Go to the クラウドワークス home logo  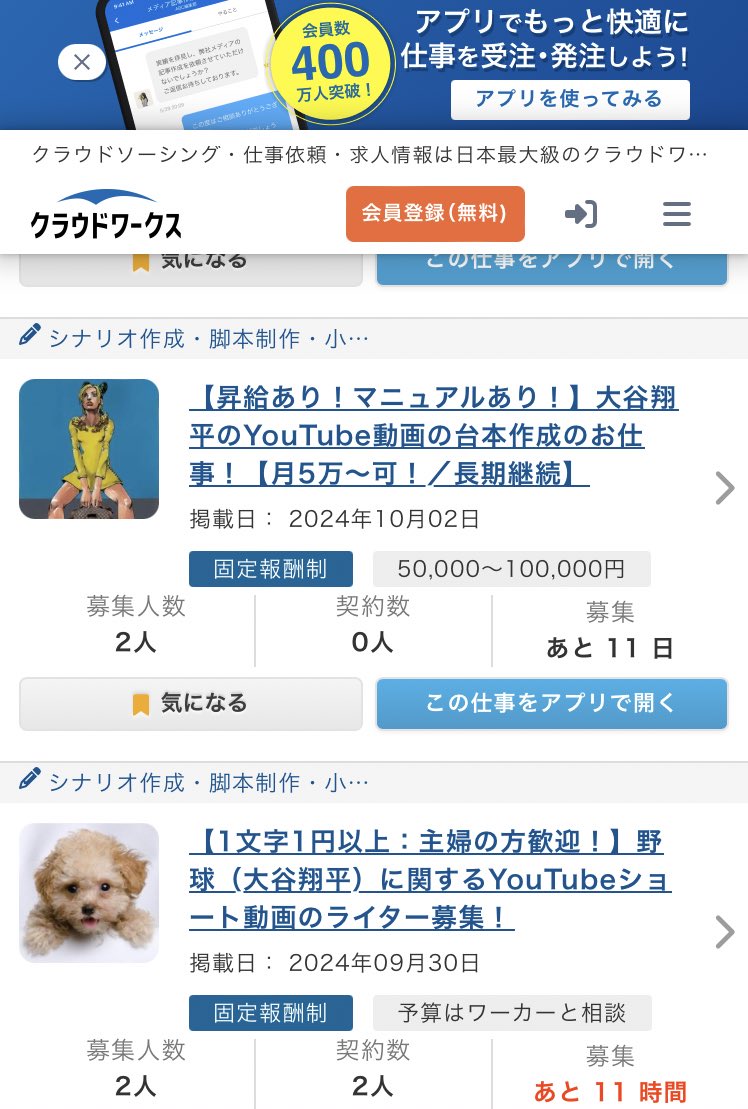106,214
